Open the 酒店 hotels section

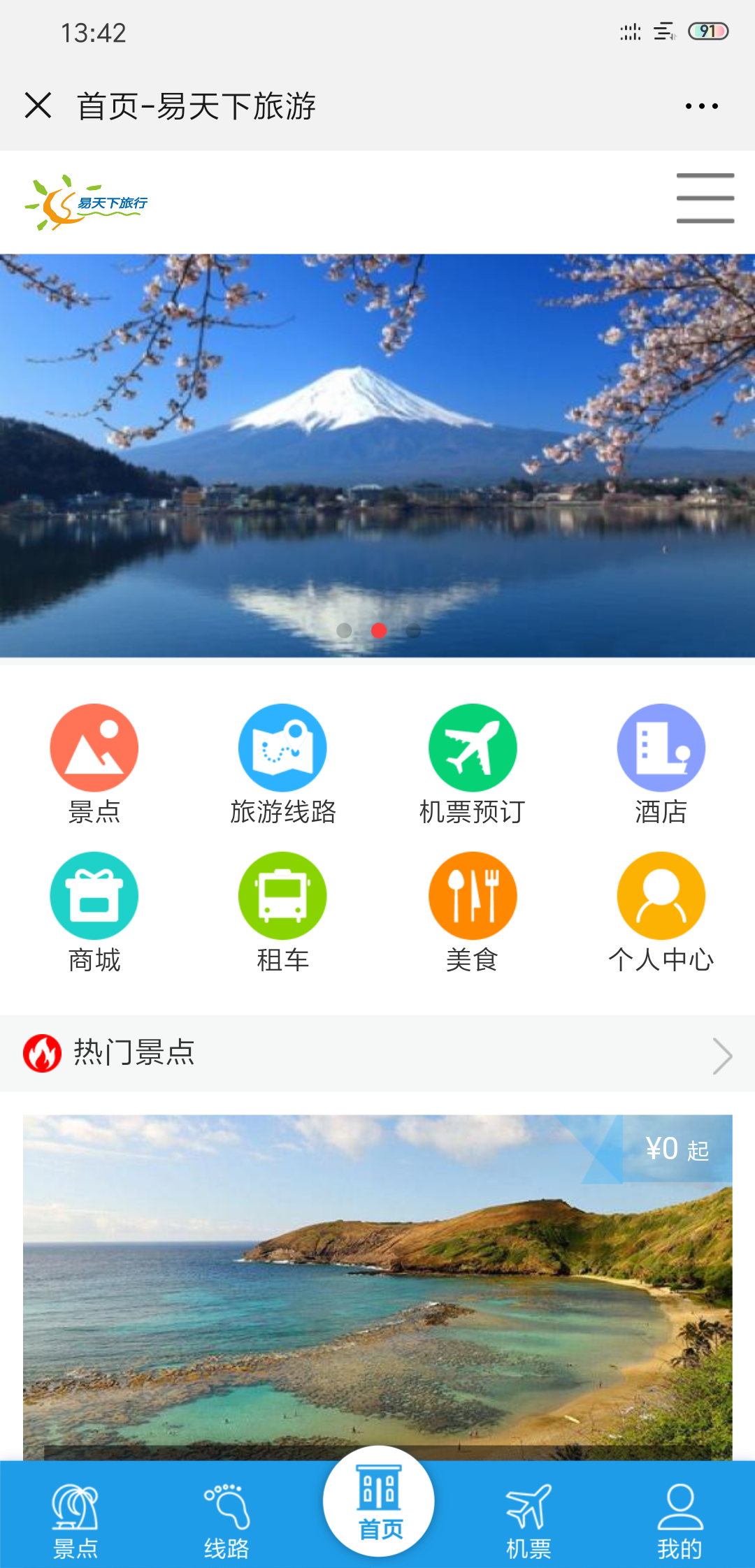661,764
